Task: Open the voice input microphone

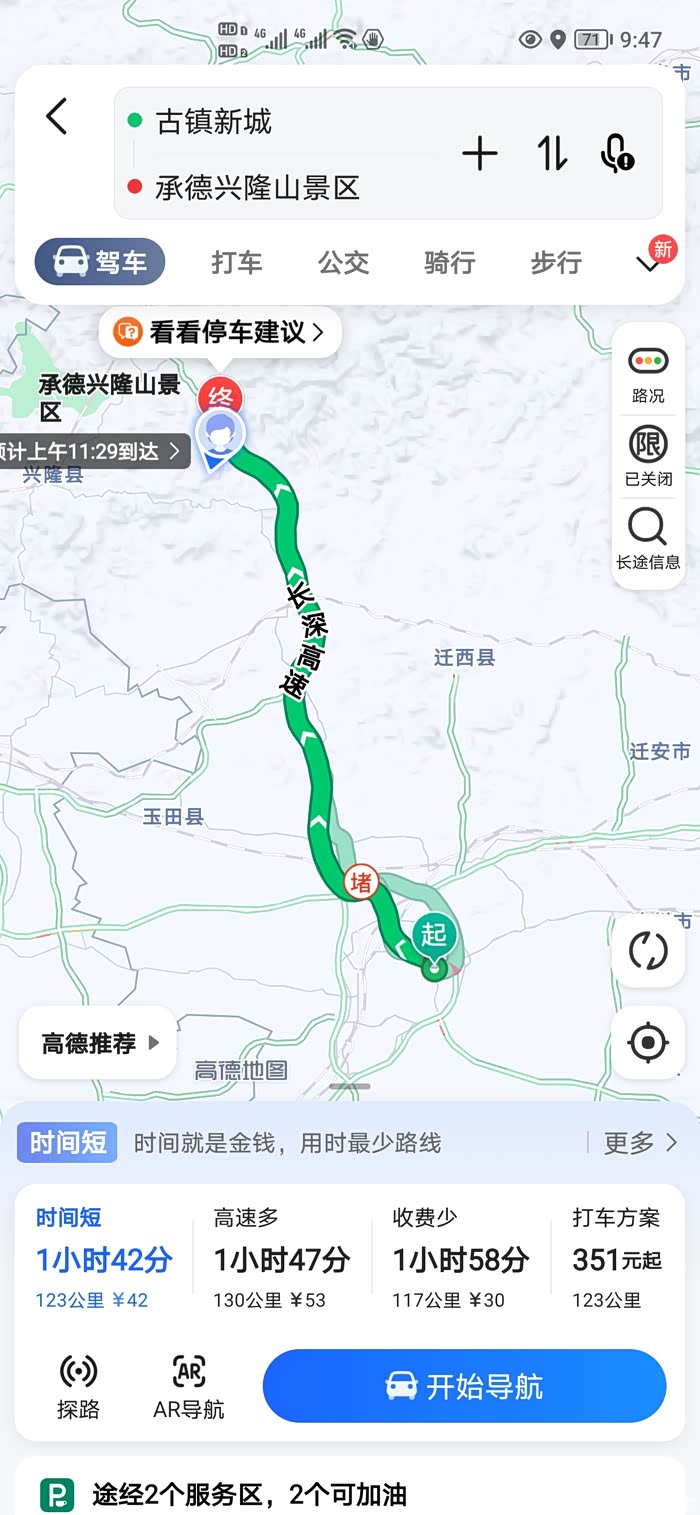Action: [617, 154]
